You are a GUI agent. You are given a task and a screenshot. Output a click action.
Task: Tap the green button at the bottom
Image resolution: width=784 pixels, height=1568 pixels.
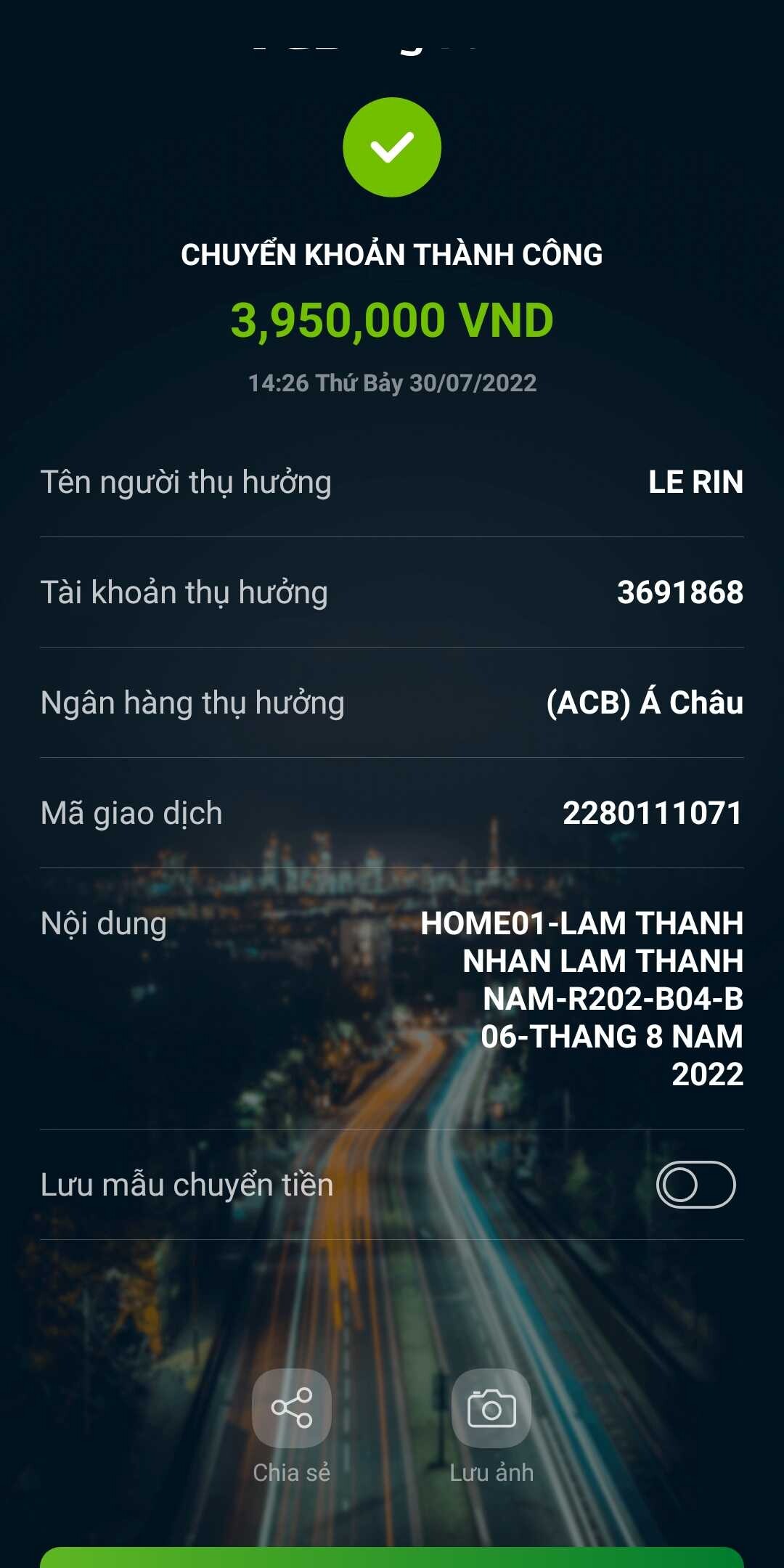click(392, 1558)
